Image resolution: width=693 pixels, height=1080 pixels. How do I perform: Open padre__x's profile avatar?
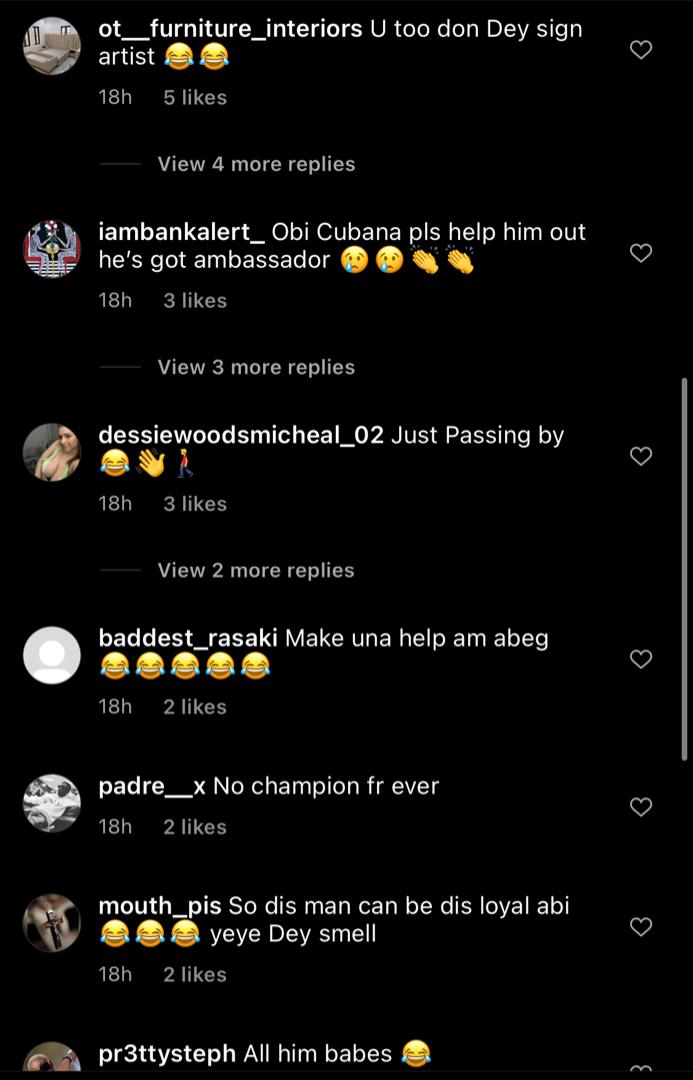[51, 802]
